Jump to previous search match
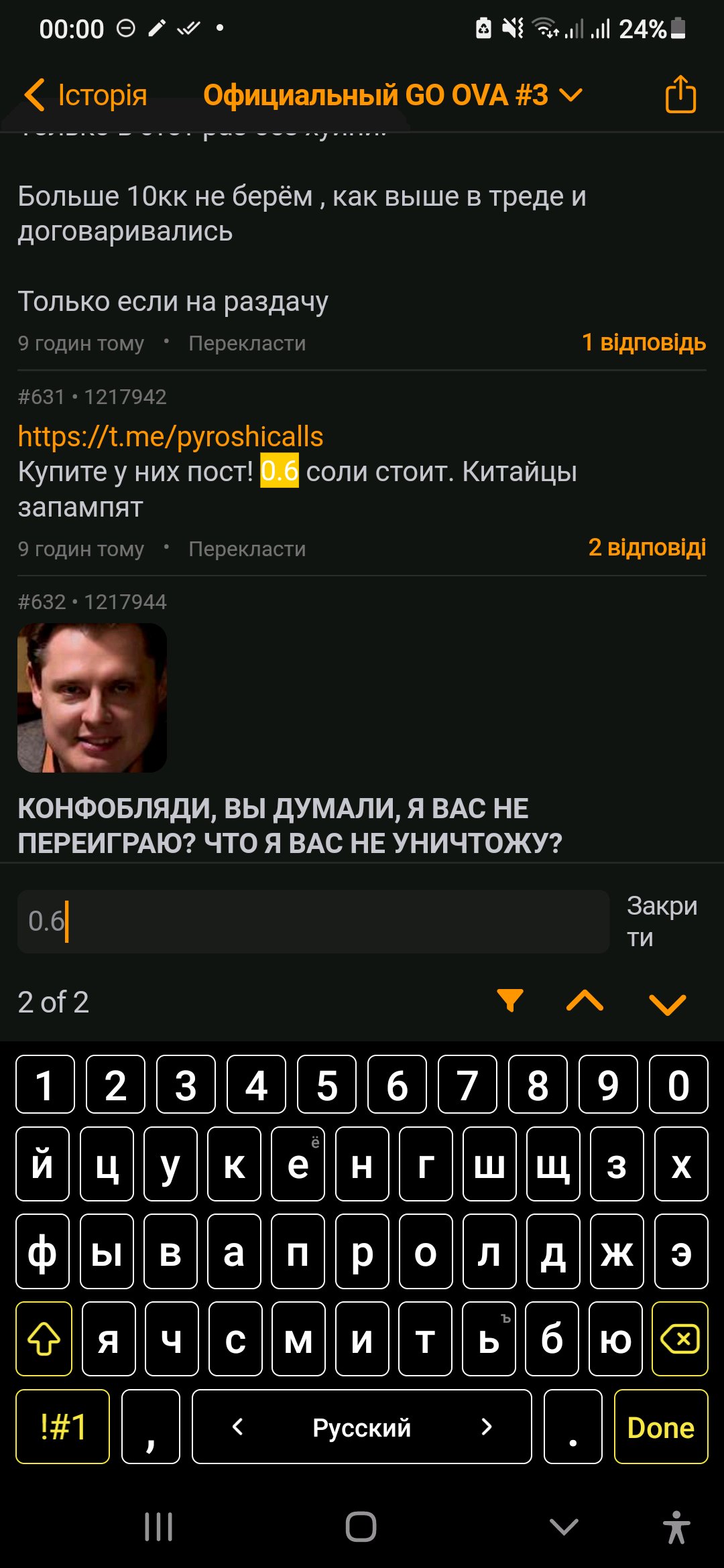Image resolution: width=724 pixels, height=1568 pixels. pyautogui.click(x=585, y=1001)
